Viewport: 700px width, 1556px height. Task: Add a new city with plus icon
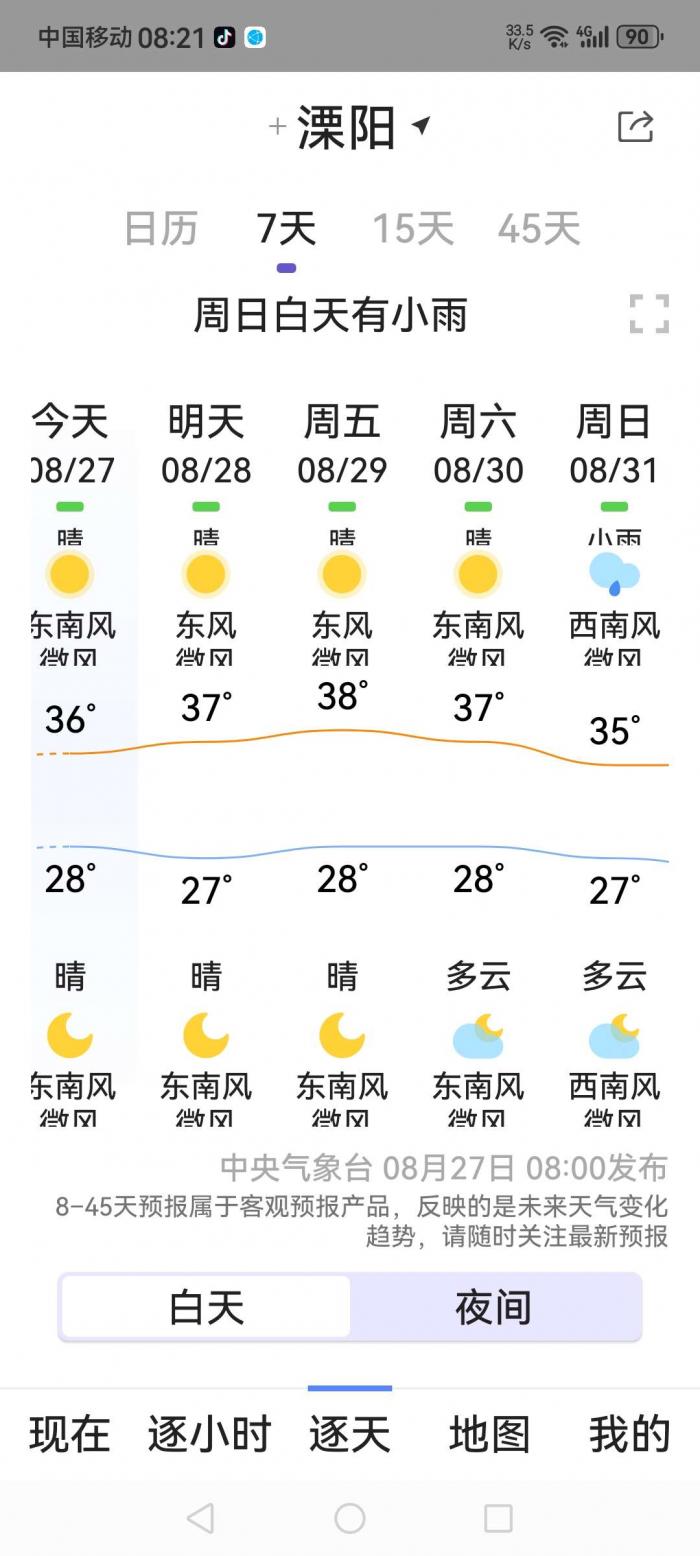tap(277, 127)
